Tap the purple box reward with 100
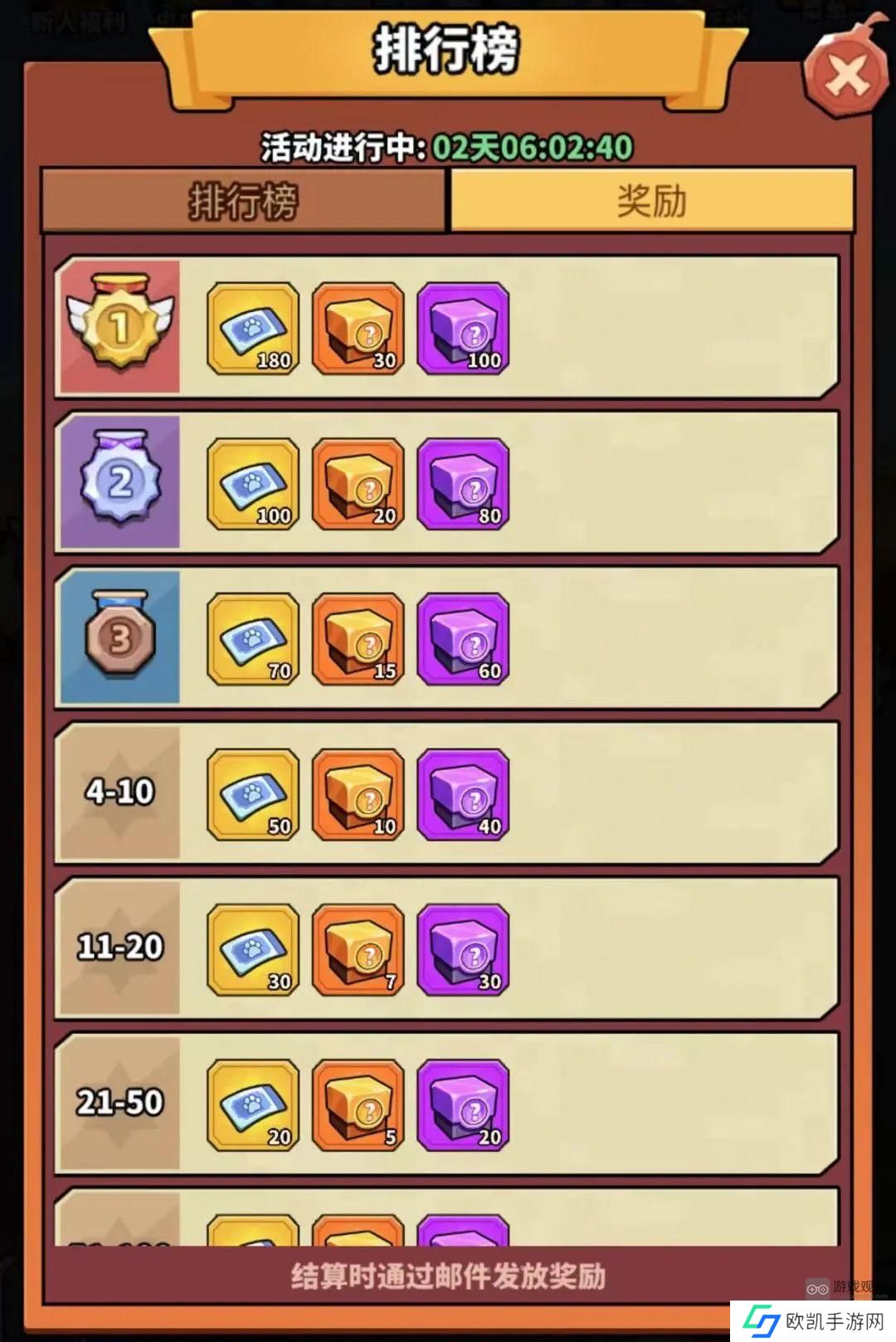This screenshot has height=1342, width=896. [x=463, y=329]
